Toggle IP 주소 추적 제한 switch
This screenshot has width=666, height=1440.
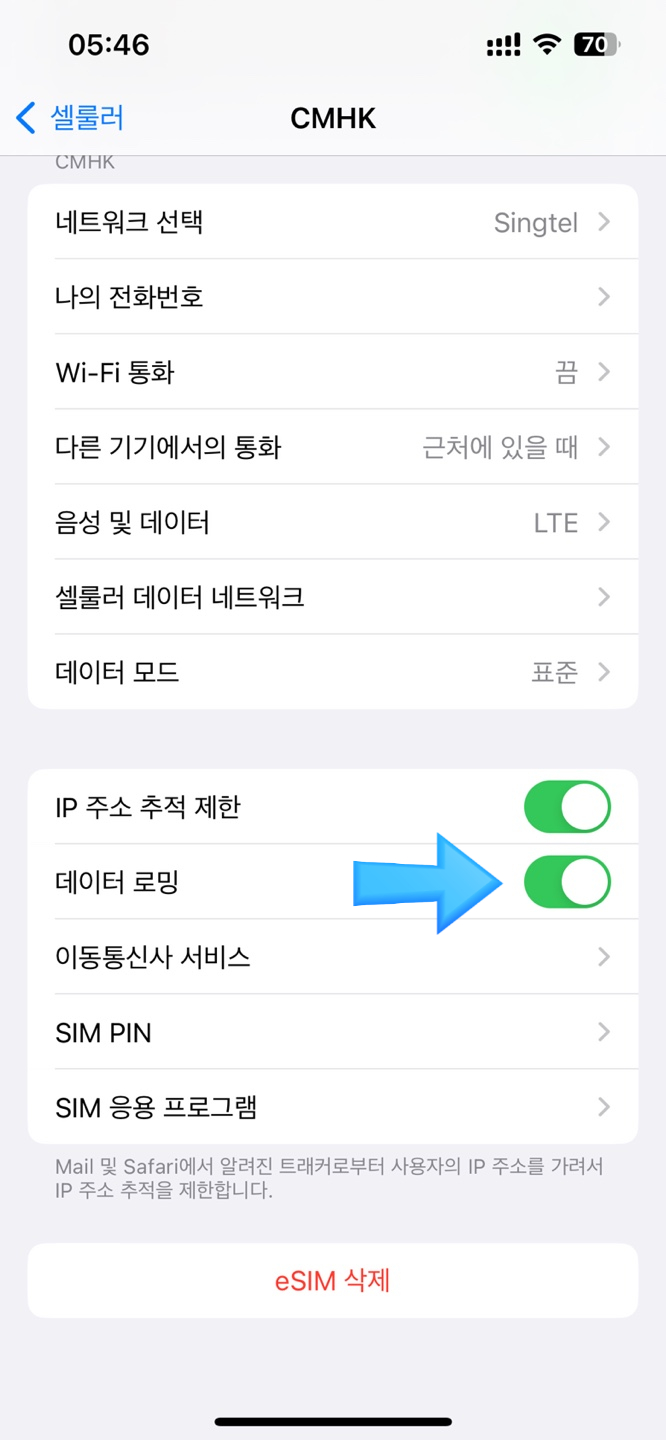[567, 807]
